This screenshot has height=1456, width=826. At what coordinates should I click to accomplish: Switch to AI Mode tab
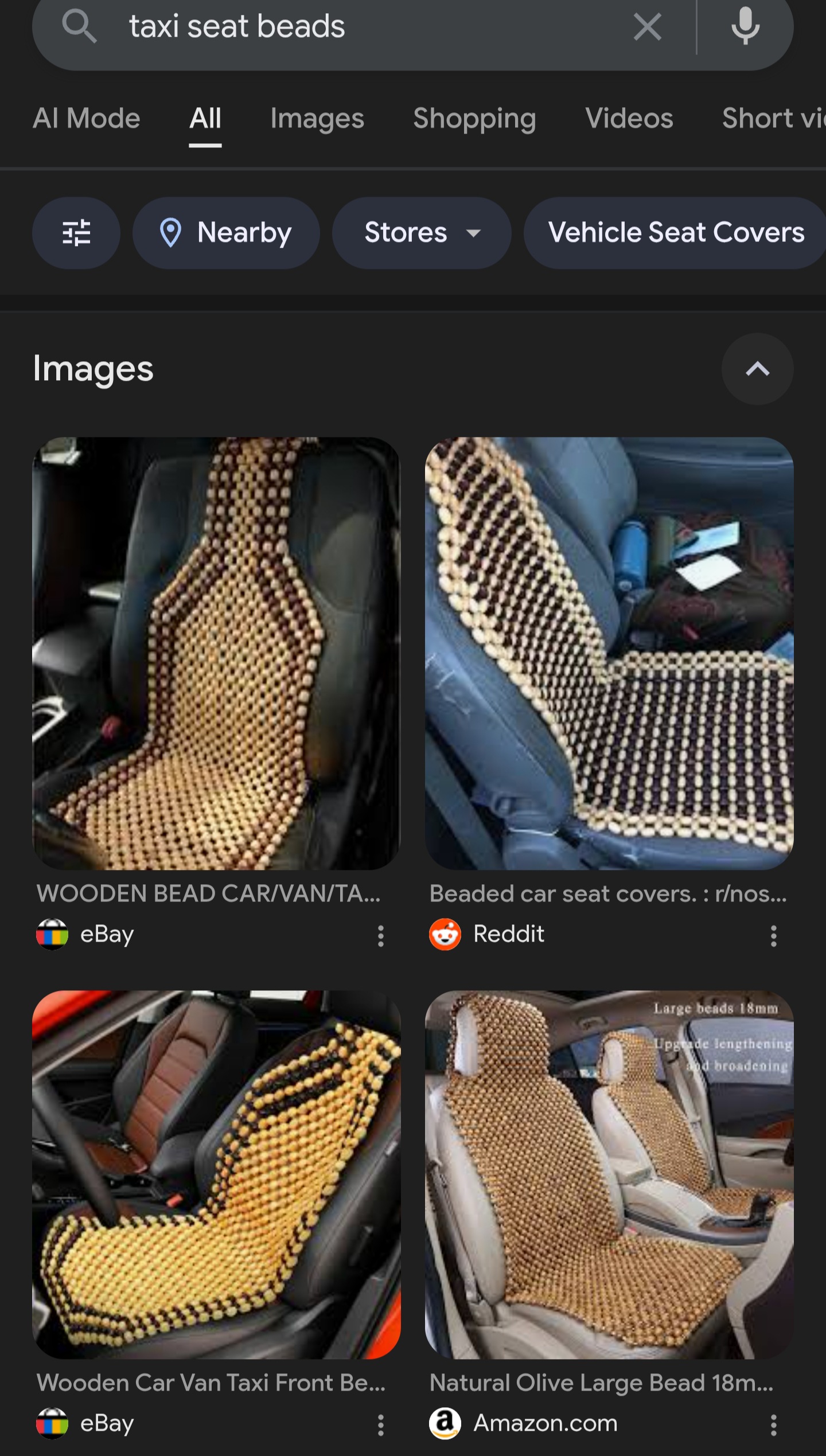[x=87, y=119]
